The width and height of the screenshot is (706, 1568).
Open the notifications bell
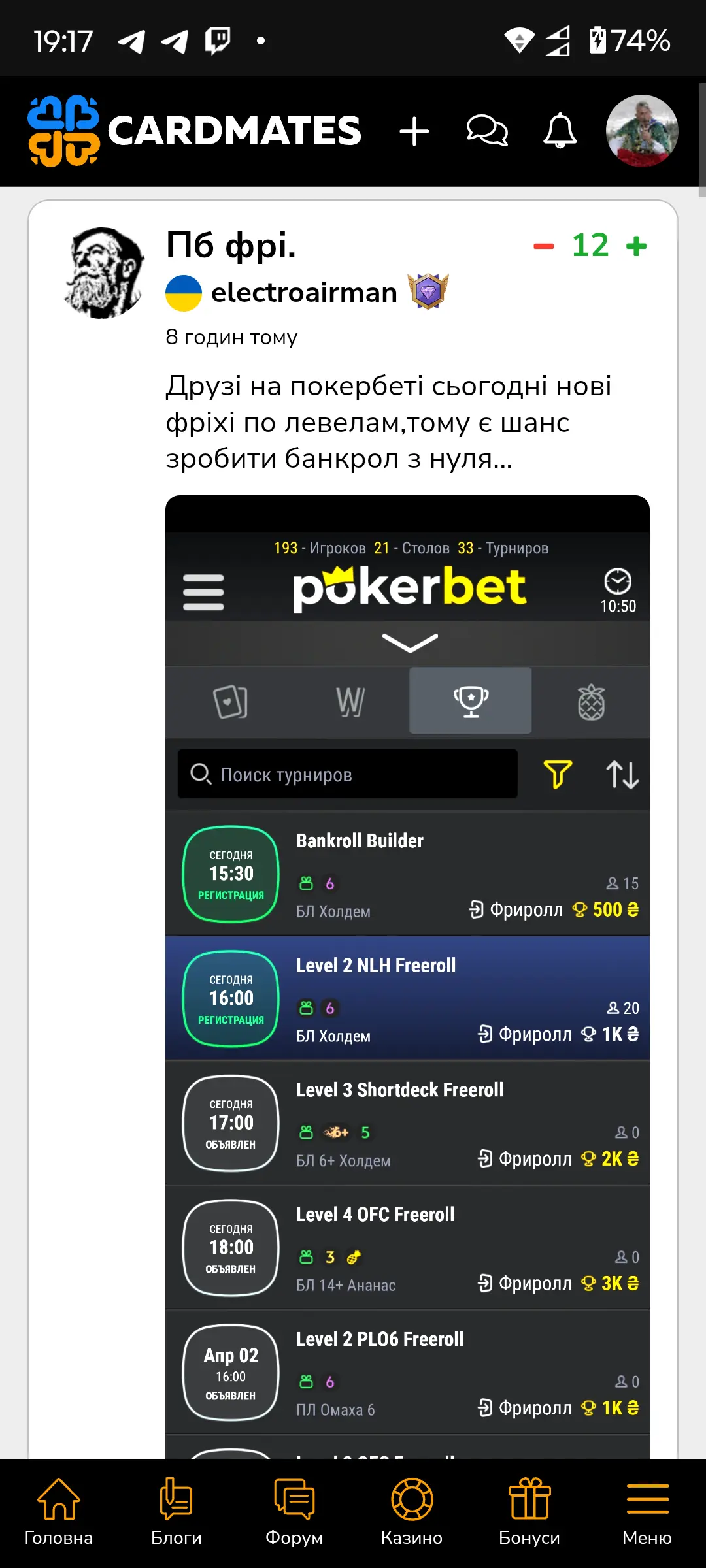click(x=560, y=131)
